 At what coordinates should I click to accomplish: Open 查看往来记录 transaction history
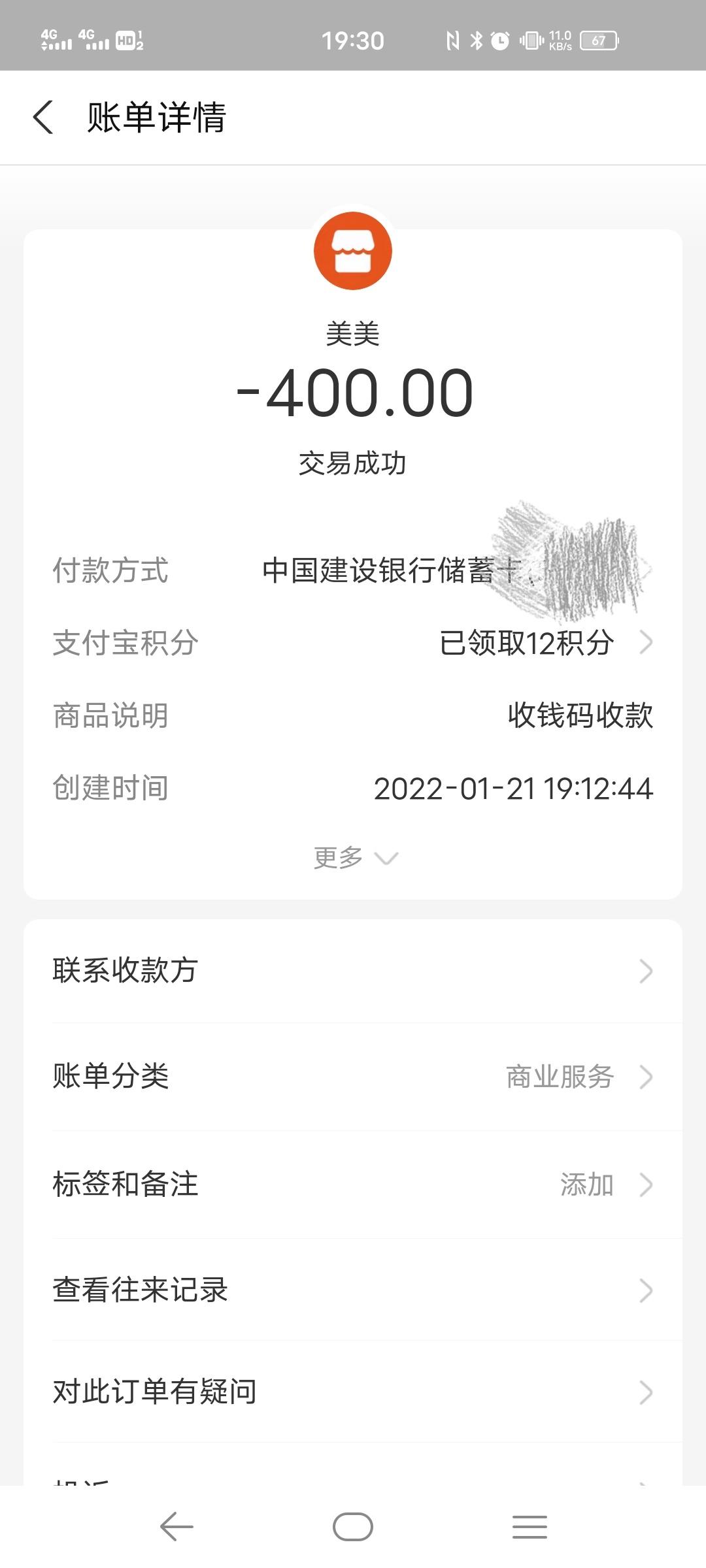353,1290
